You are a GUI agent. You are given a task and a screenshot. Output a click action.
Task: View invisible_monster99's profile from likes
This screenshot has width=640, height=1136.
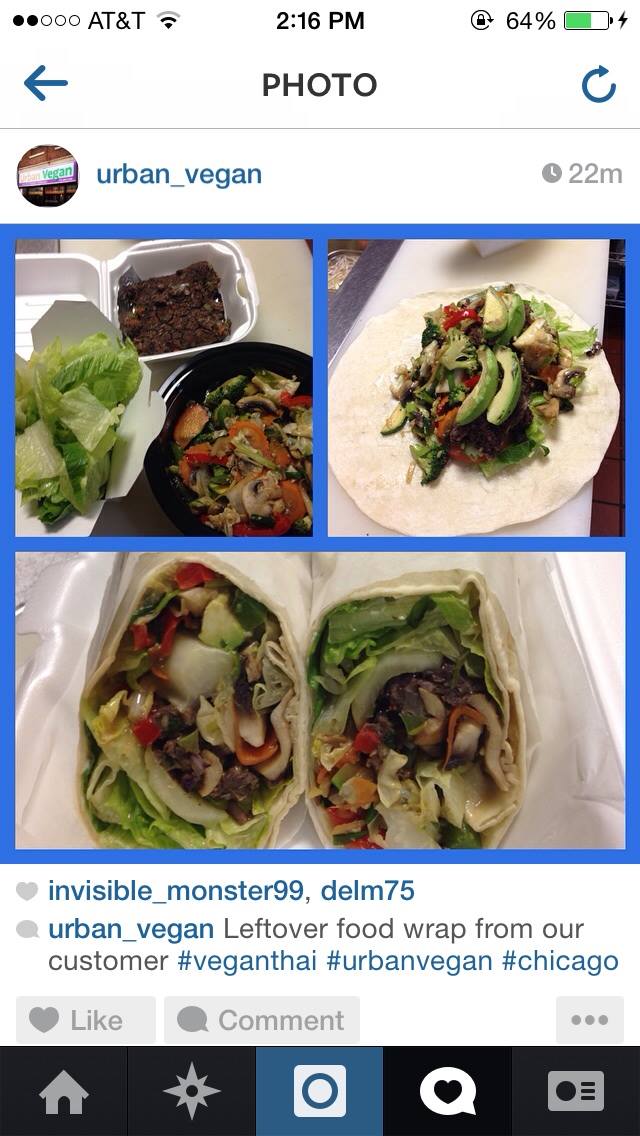tap(175, 891)
